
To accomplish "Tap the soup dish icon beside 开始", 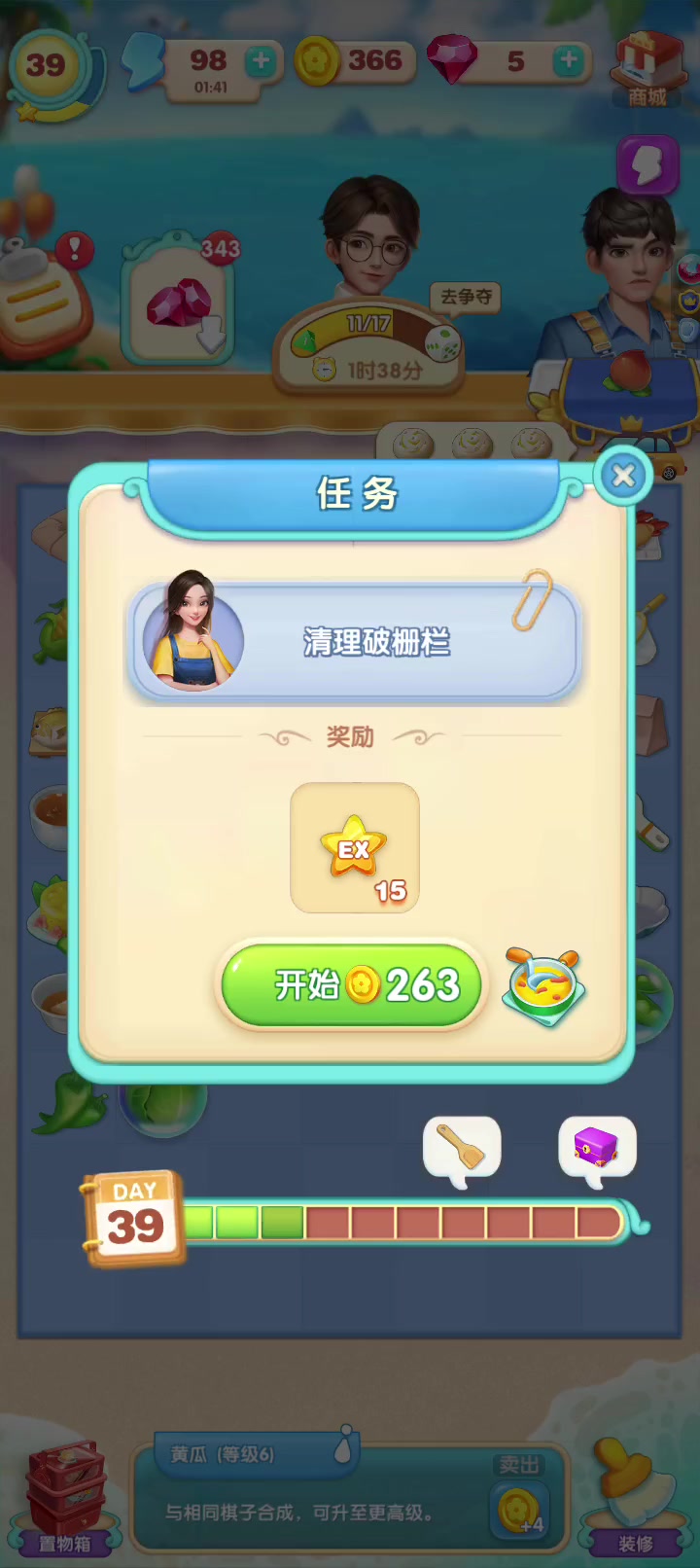I will coord(543,987).
